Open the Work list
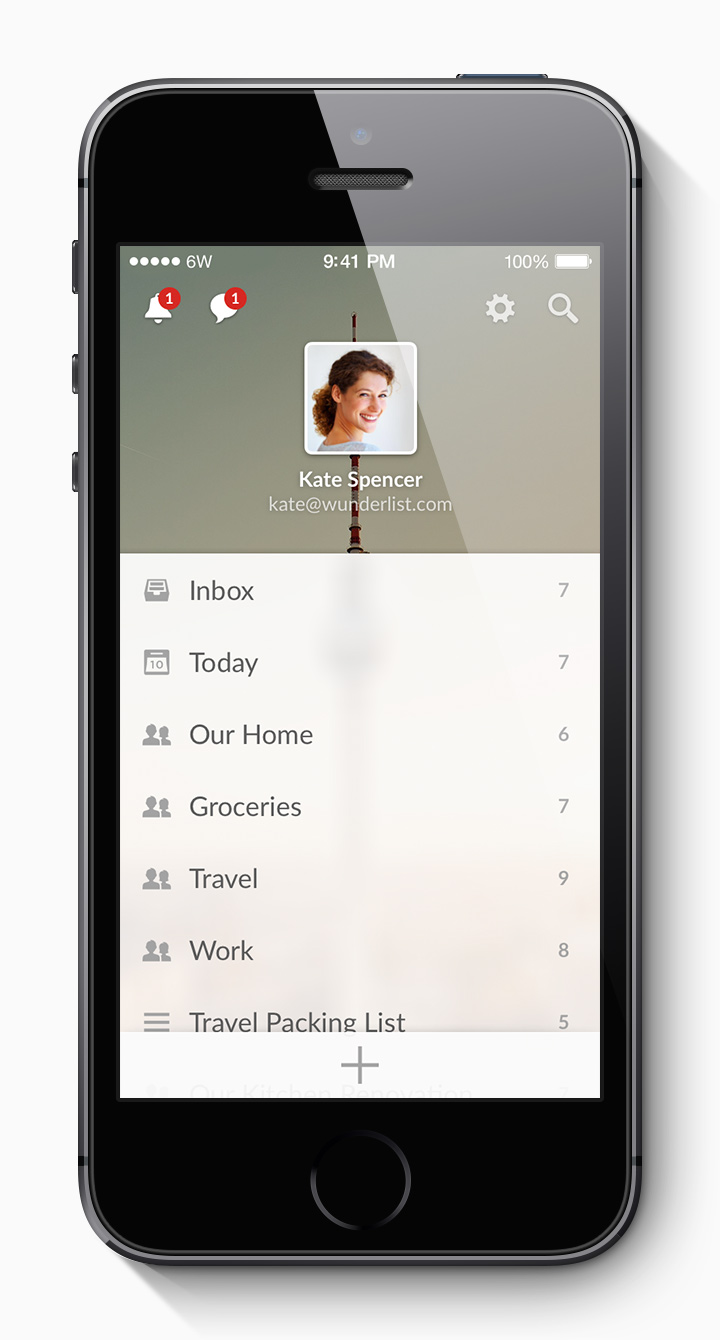This screenshot has height=1340, width=720. pyautogui.click(x=360, y=950)
